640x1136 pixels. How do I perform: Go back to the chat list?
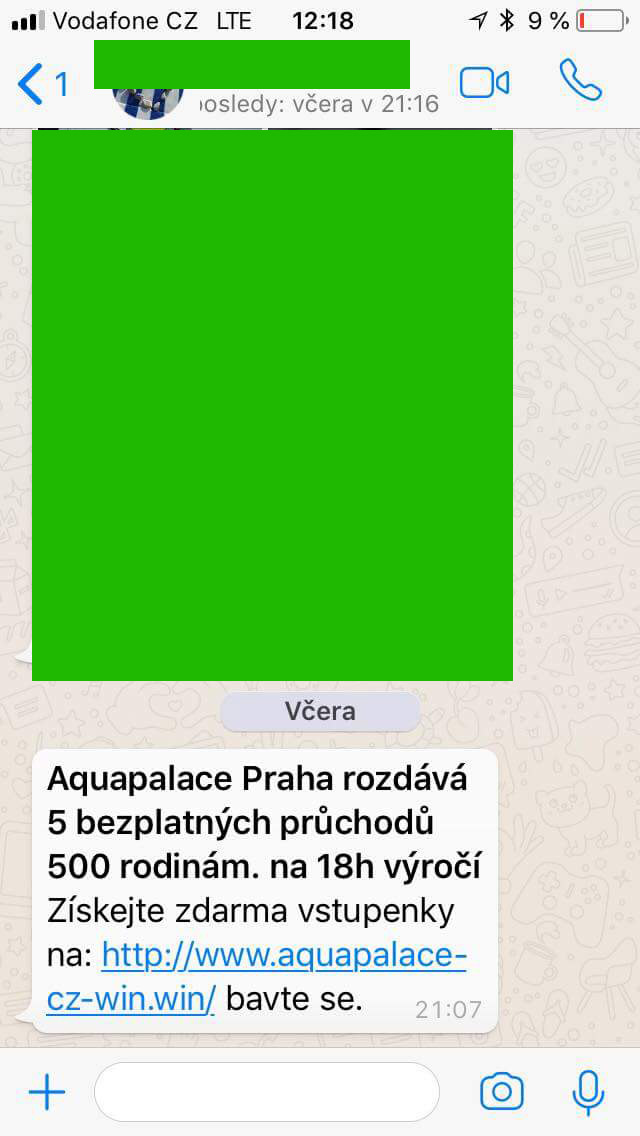click(x=42, y=85)
